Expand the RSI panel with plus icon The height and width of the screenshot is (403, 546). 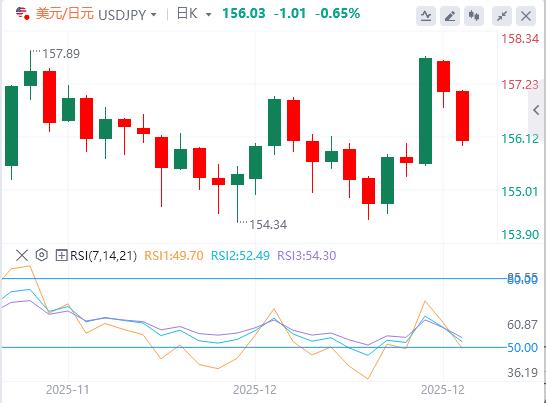(x=61, y=255)
